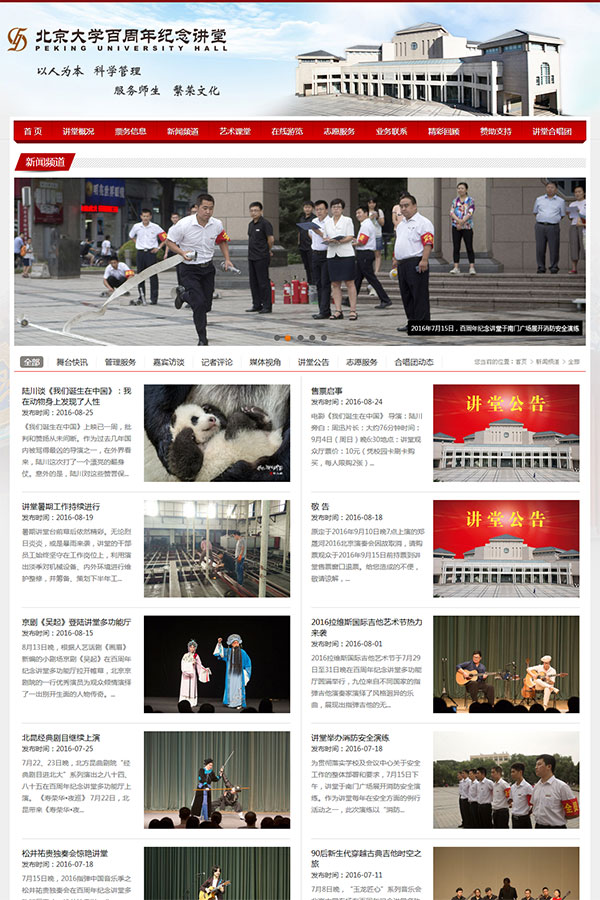Screen dimensions: 600x900
Task: Open 讲堂举办消防安全演练 article
Action: [x=350, y=738]
